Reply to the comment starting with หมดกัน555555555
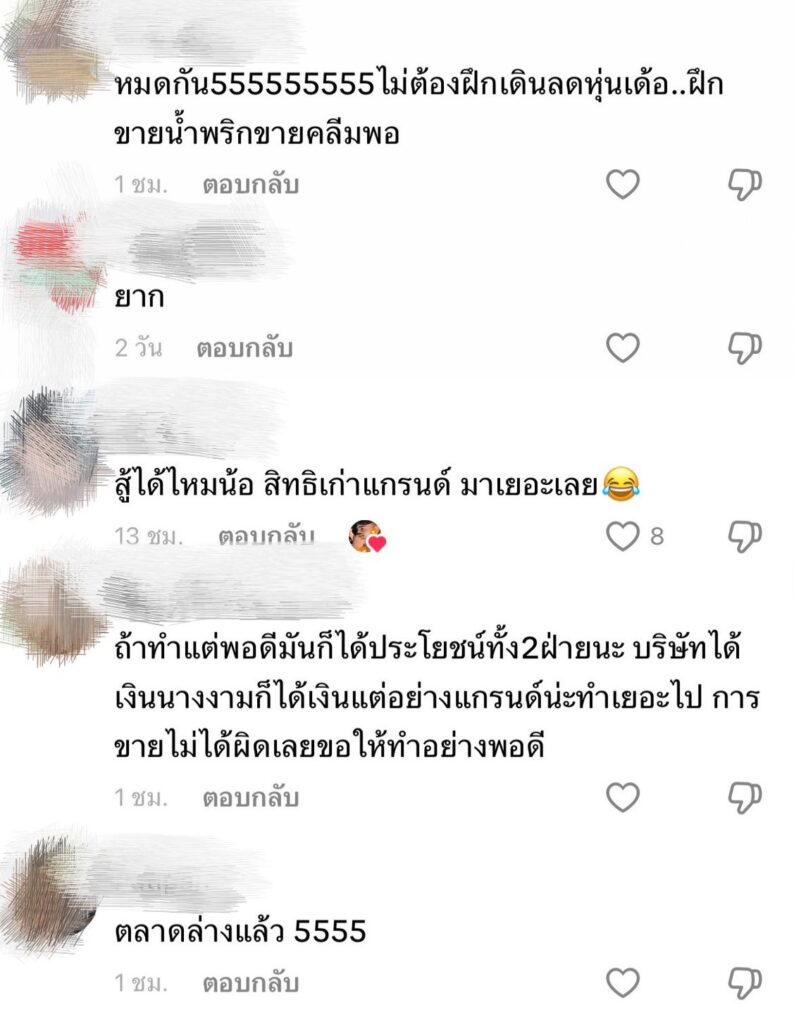 (x=250, y=185)
